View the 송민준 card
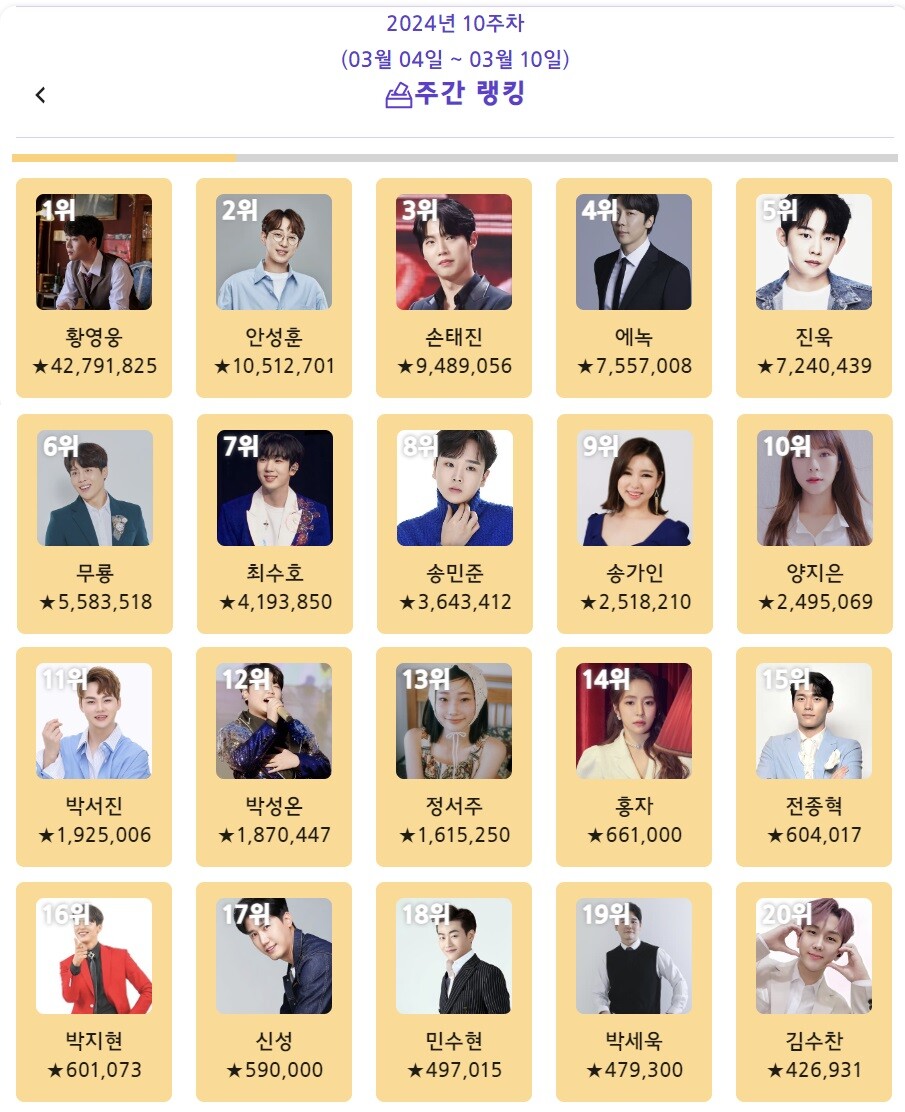The image size is (905, 1112). pos(454,523)
